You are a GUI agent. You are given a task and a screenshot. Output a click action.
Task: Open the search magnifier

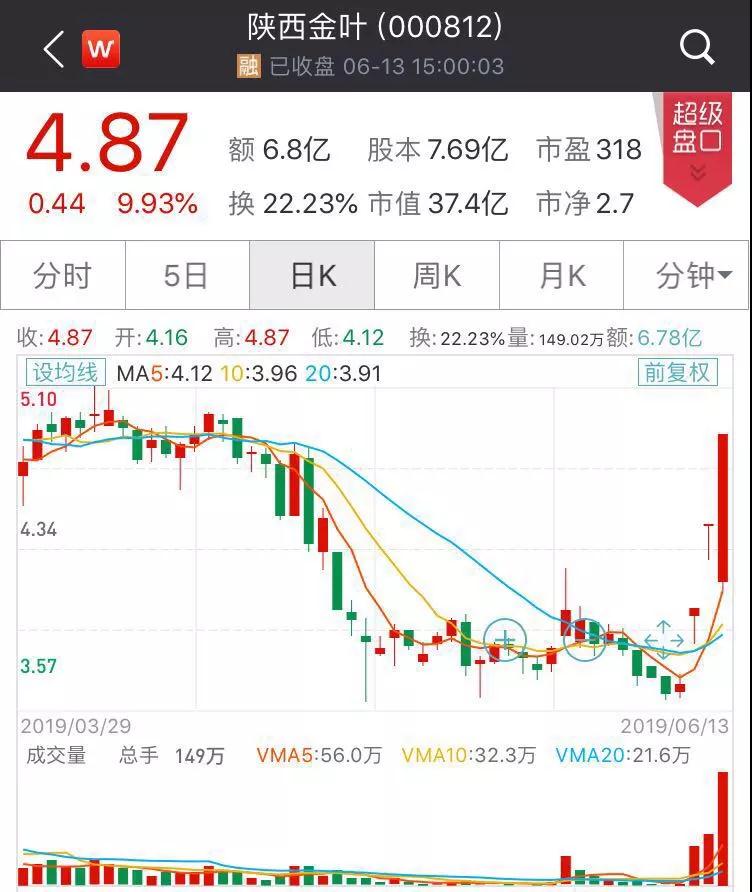pos(696,46)
